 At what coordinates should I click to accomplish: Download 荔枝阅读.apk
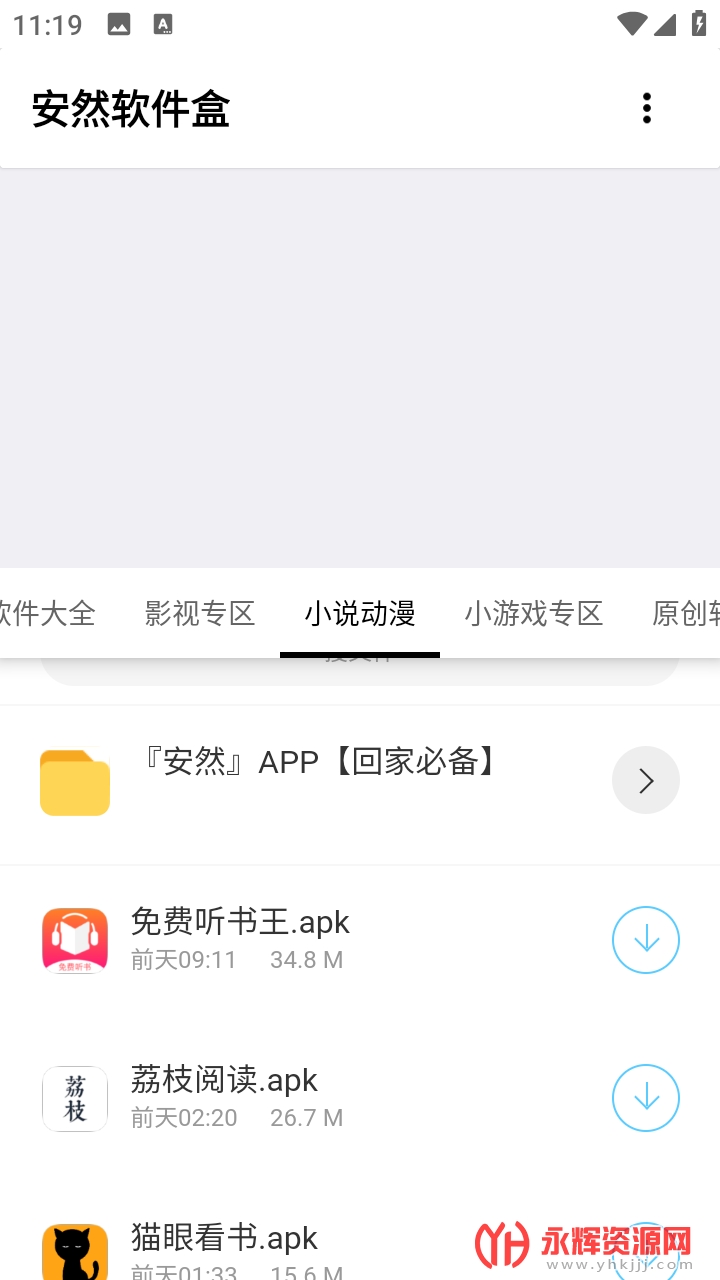coord(645,1098)
